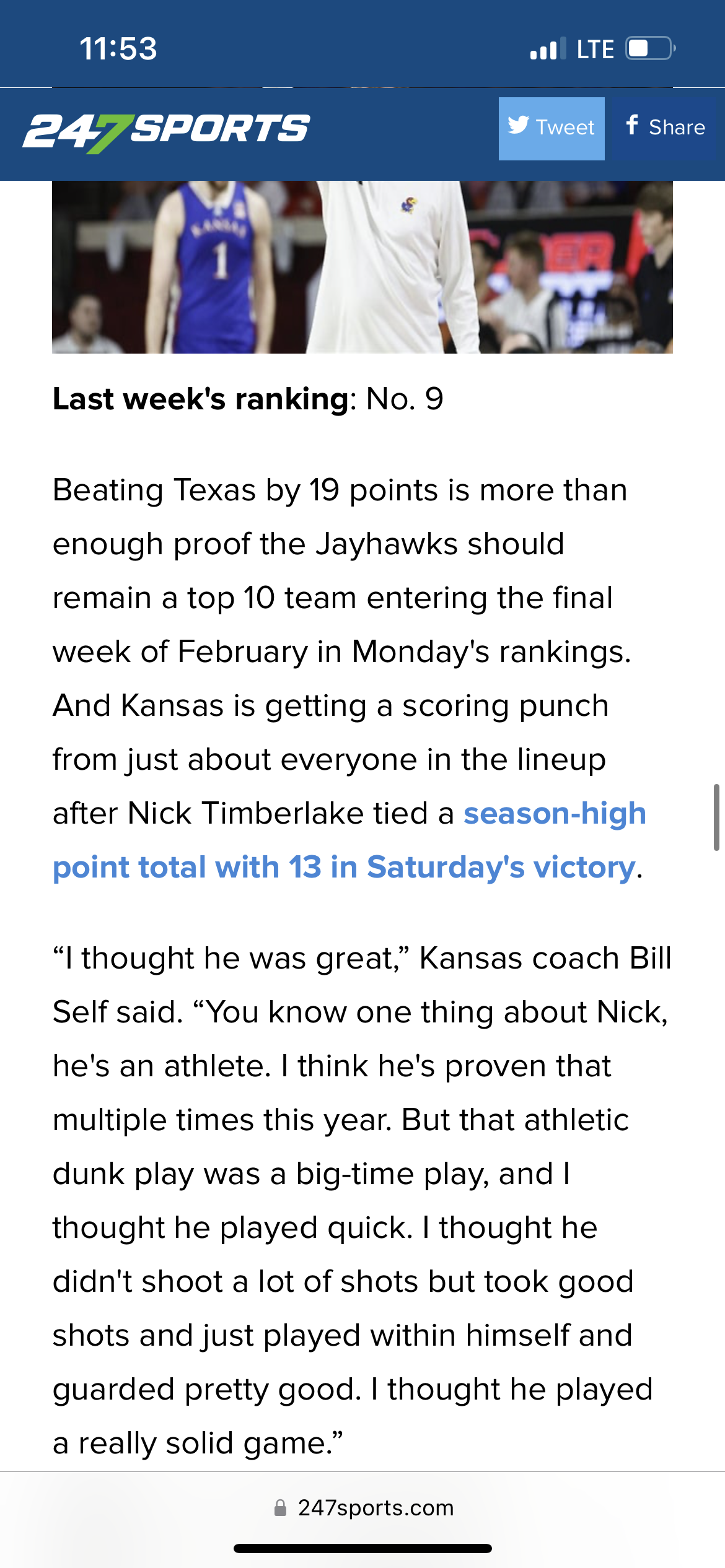Tap the Tweet button
The width and height of the screenshot is (725, 1568).
tap(551, 128)
